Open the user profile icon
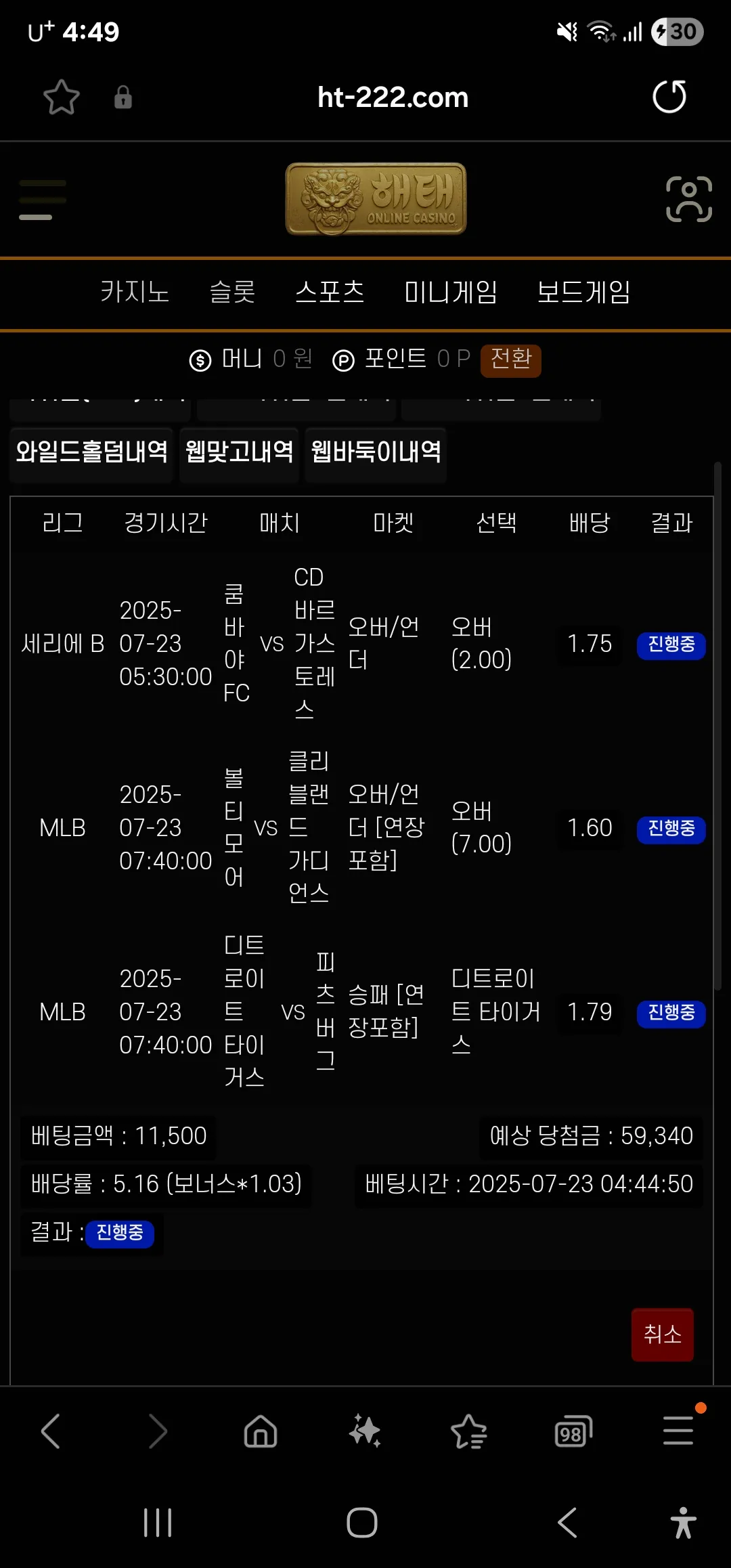 coord(689,199)
